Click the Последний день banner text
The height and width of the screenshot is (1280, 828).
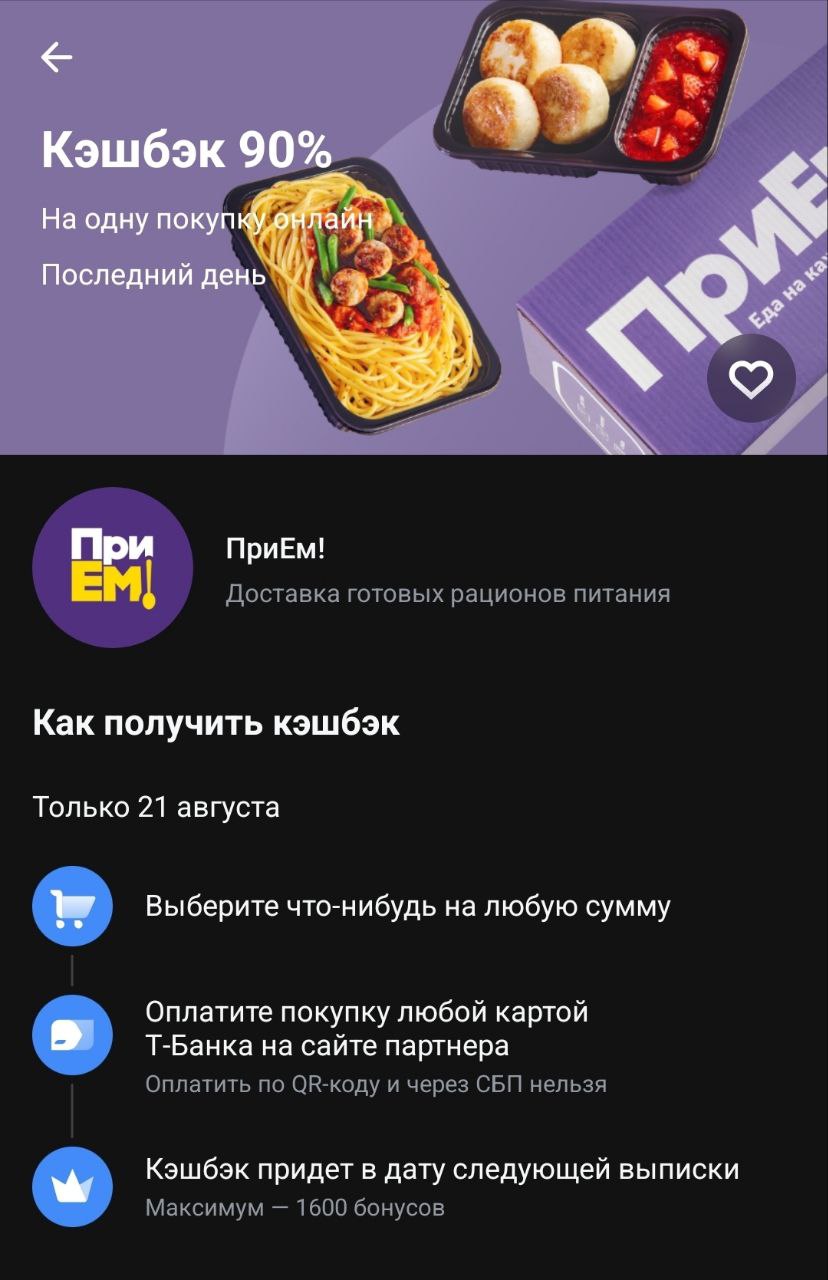[x=150, y=270]
